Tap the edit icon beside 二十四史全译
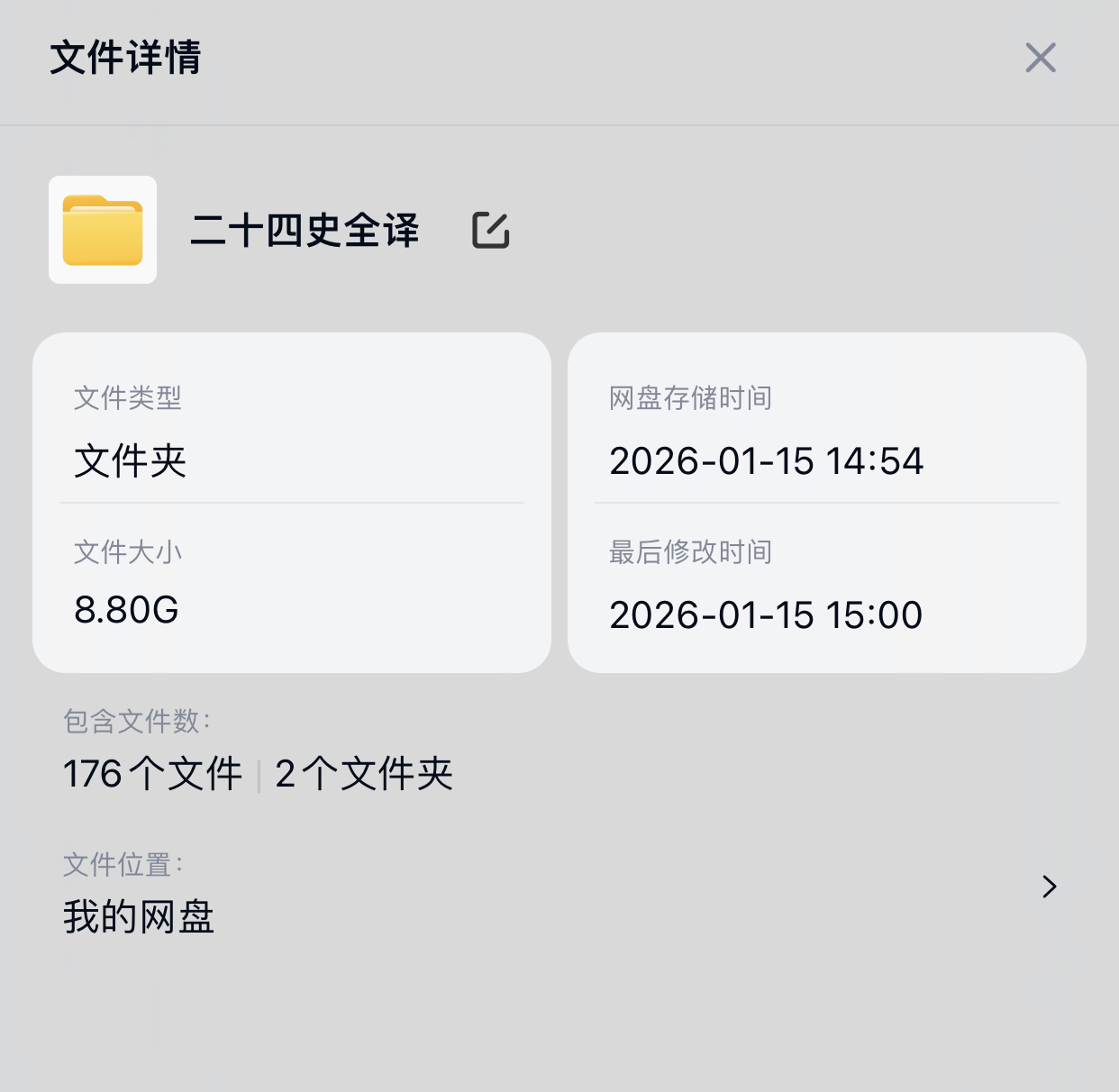This screenshot has height=1092, width=1119. (491, 231)
